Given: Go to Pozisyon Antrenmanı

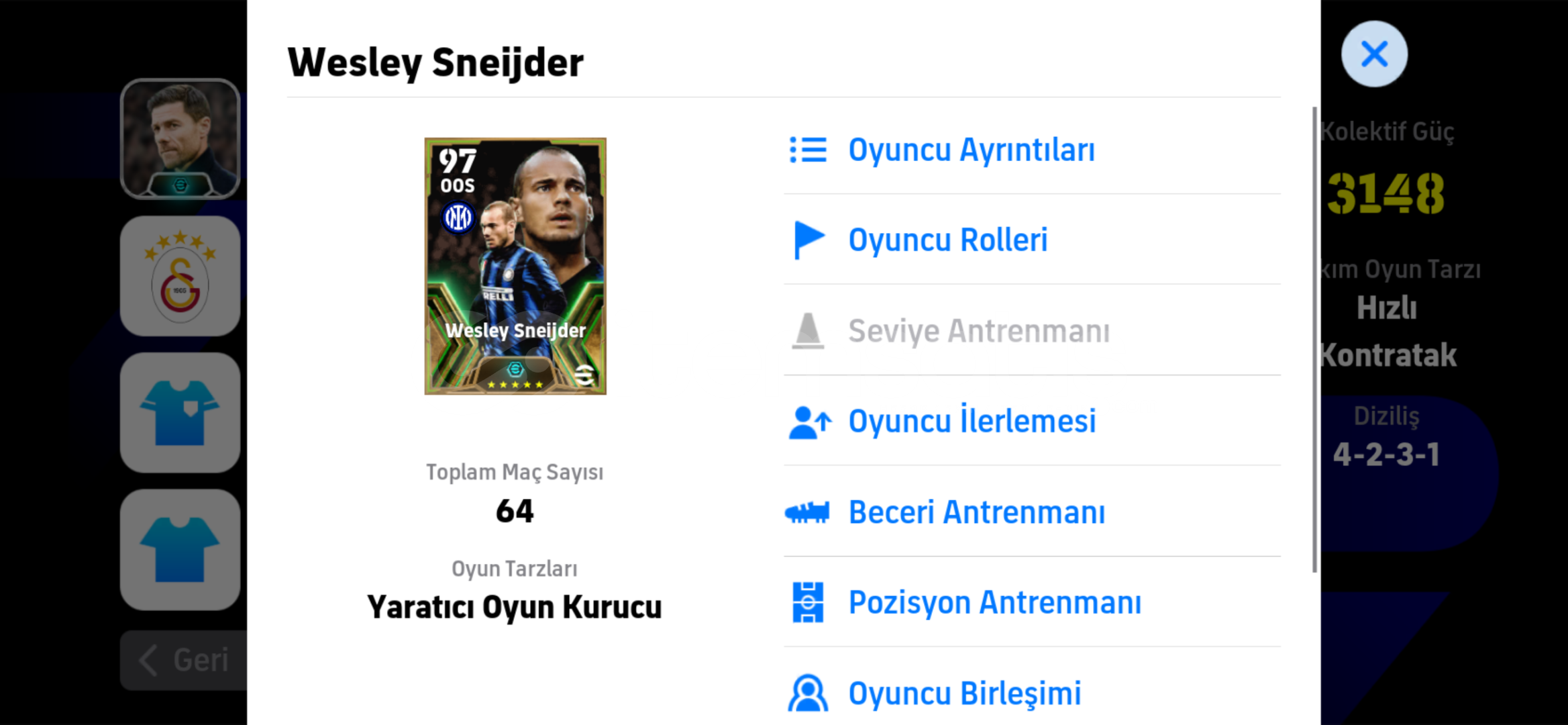Looking at the screenshot, I should pyautogui.click(x=994, y=602).
